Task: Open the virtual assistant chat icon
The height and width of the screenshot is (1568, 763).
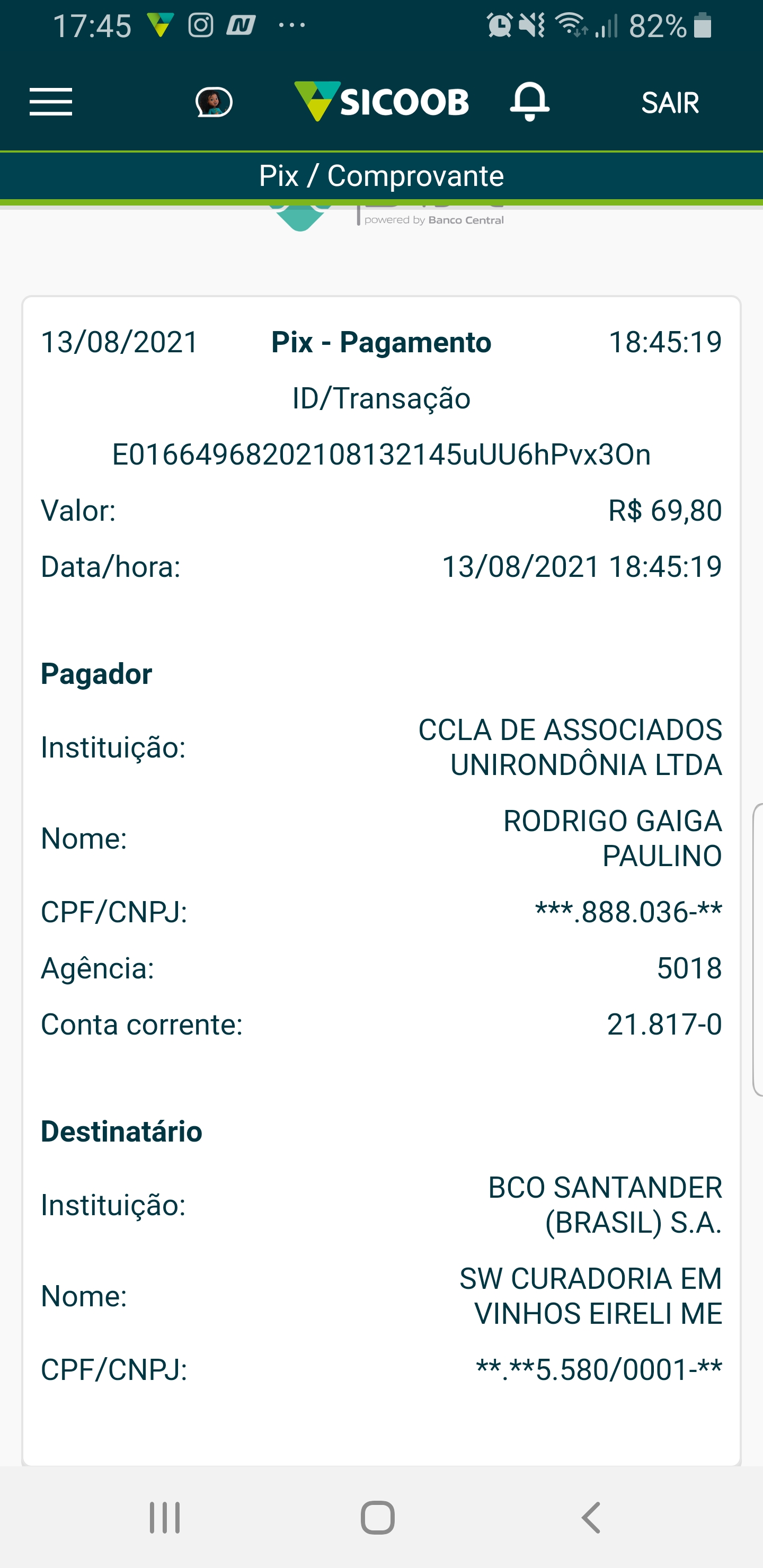Action: pos(214,102)
